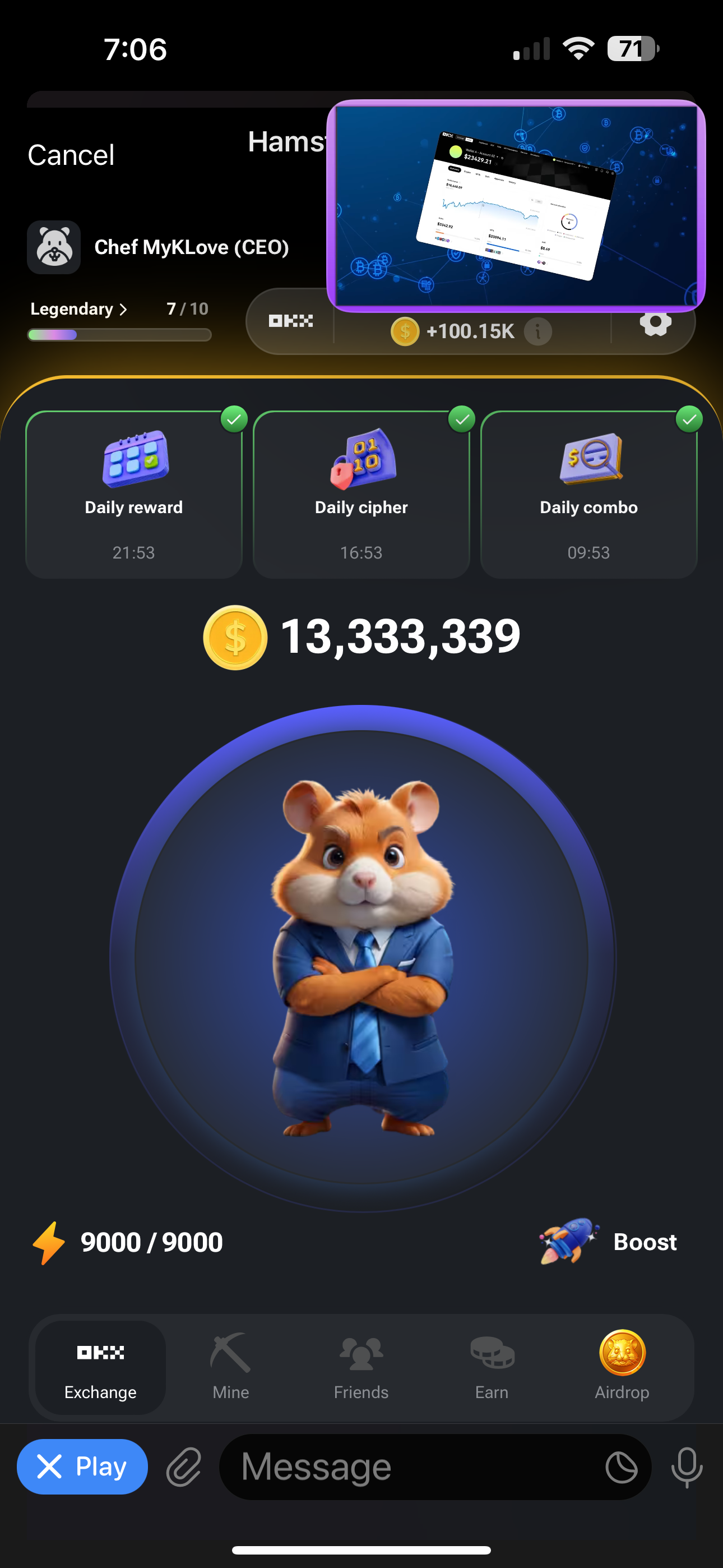Open the Daily cipher card
723x1568 pixels.
pyautogui.click(x=361, y=494)
